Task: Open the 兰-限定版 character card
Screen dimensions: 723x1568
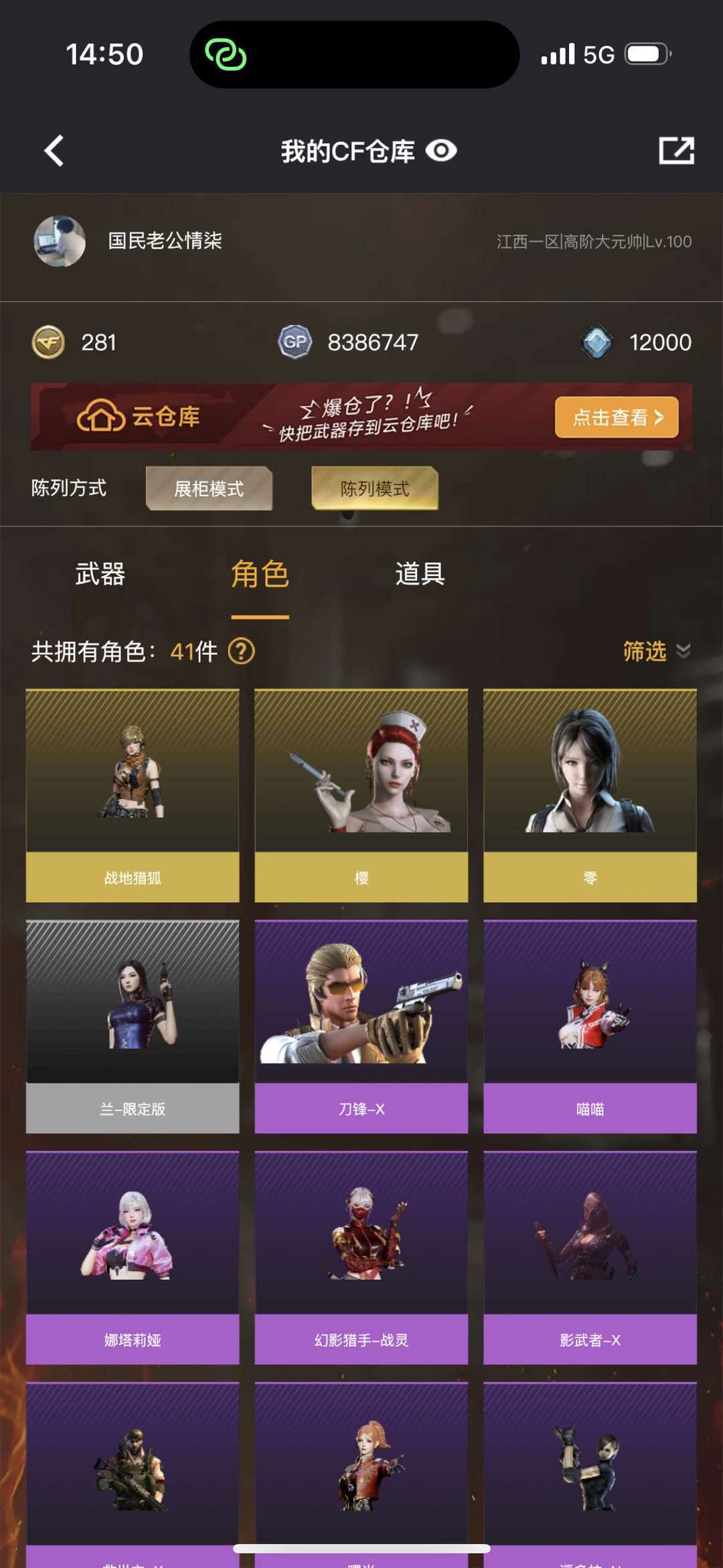Action: [x=133, y=1026]
